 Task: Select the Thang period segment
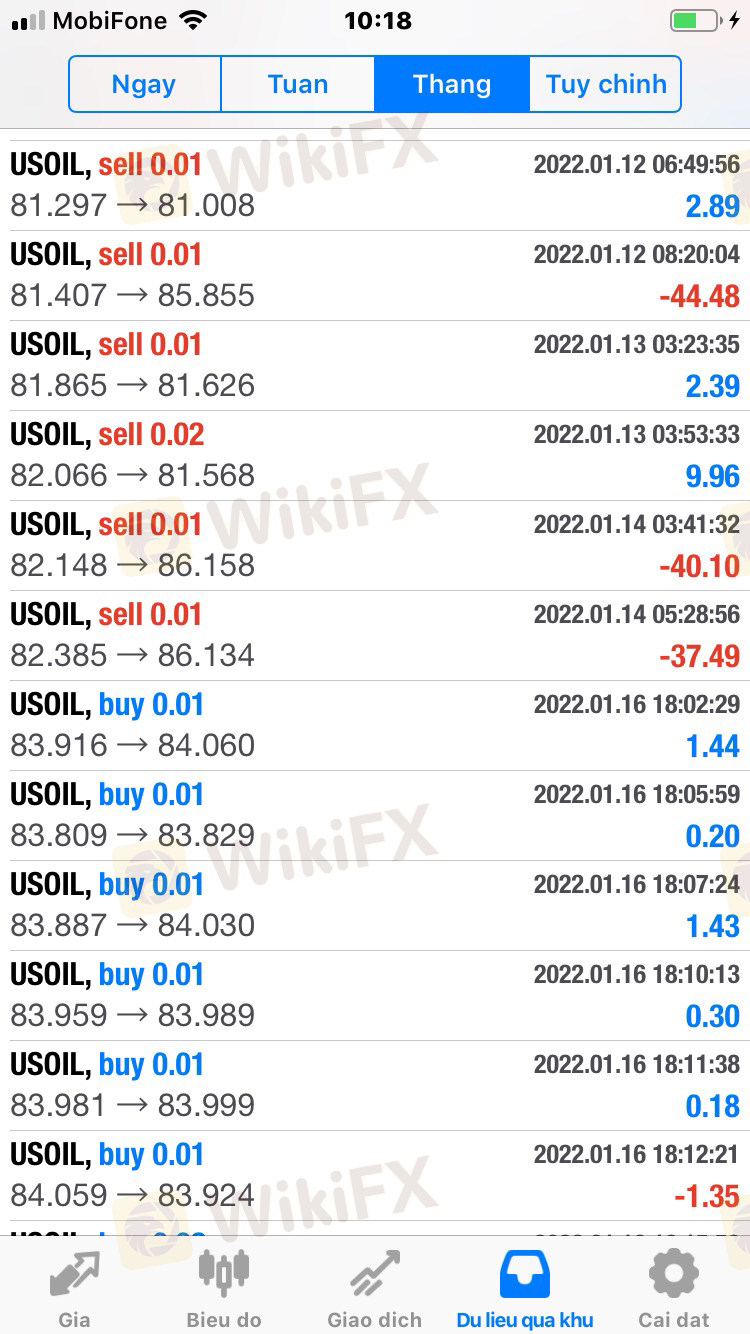(452, 84)
